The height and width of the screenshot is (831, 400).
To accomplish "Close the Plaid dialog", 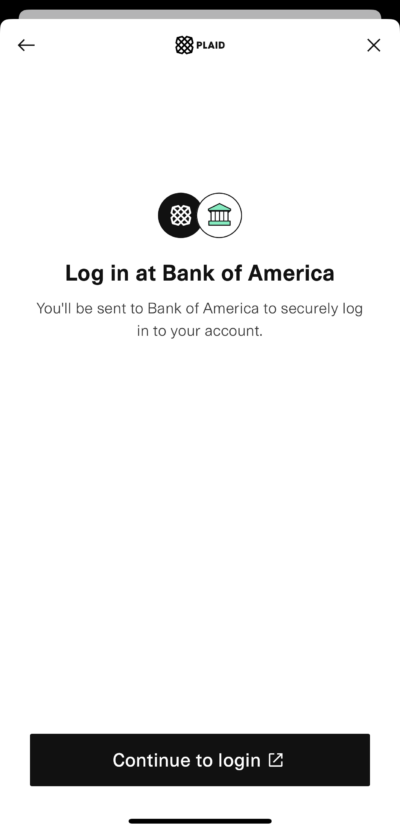I will (x=374, y=46).
